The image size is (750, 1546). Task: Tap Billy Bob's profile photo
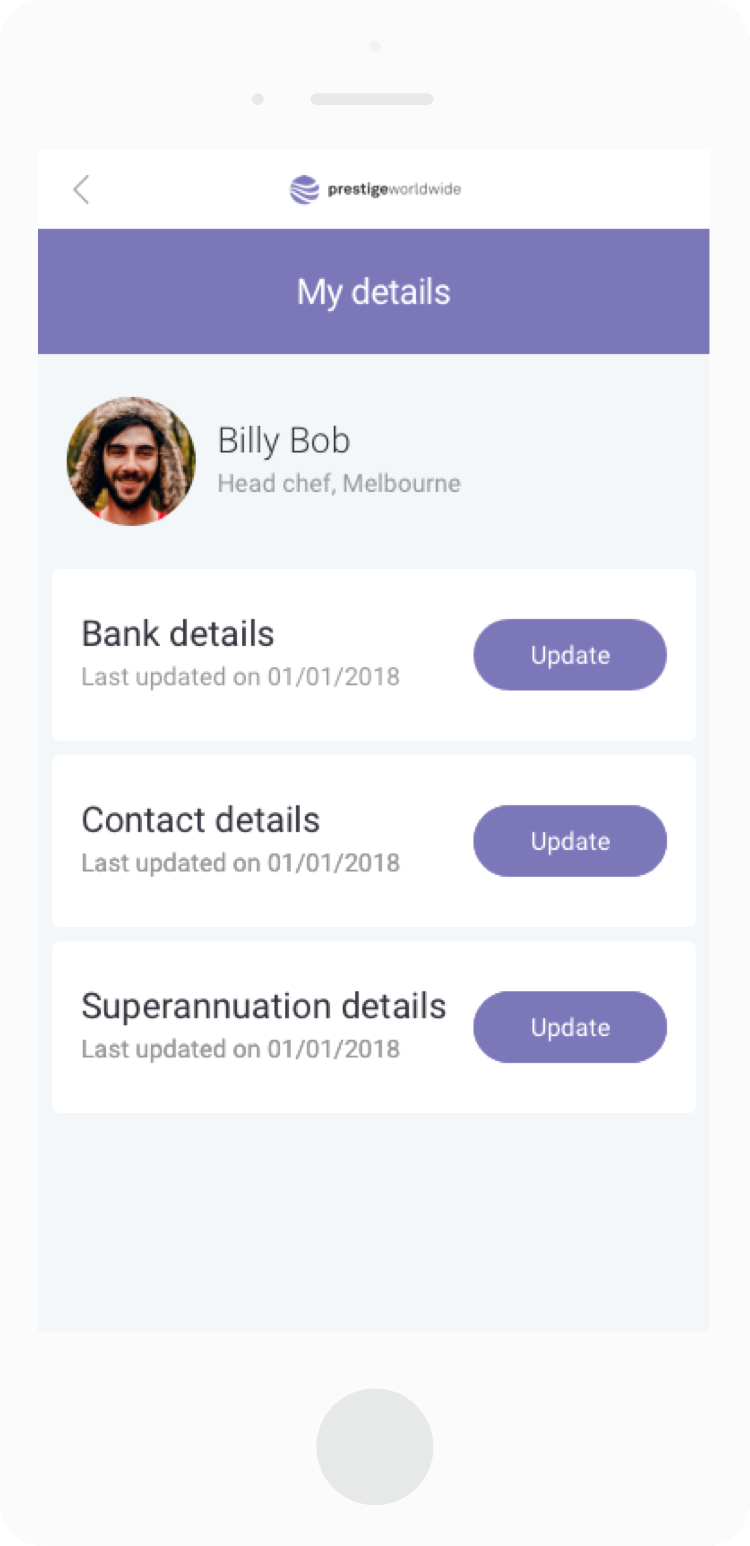131,461
